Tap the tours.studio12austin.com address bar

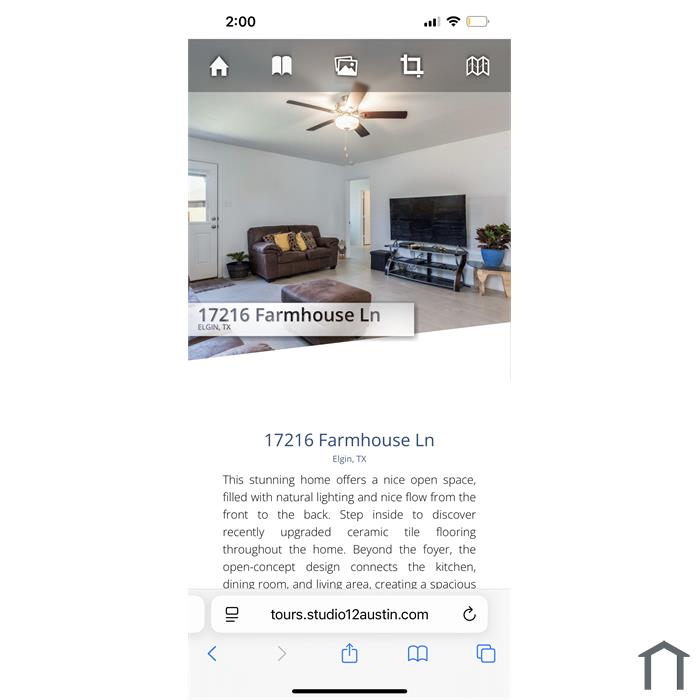[349, 614]
